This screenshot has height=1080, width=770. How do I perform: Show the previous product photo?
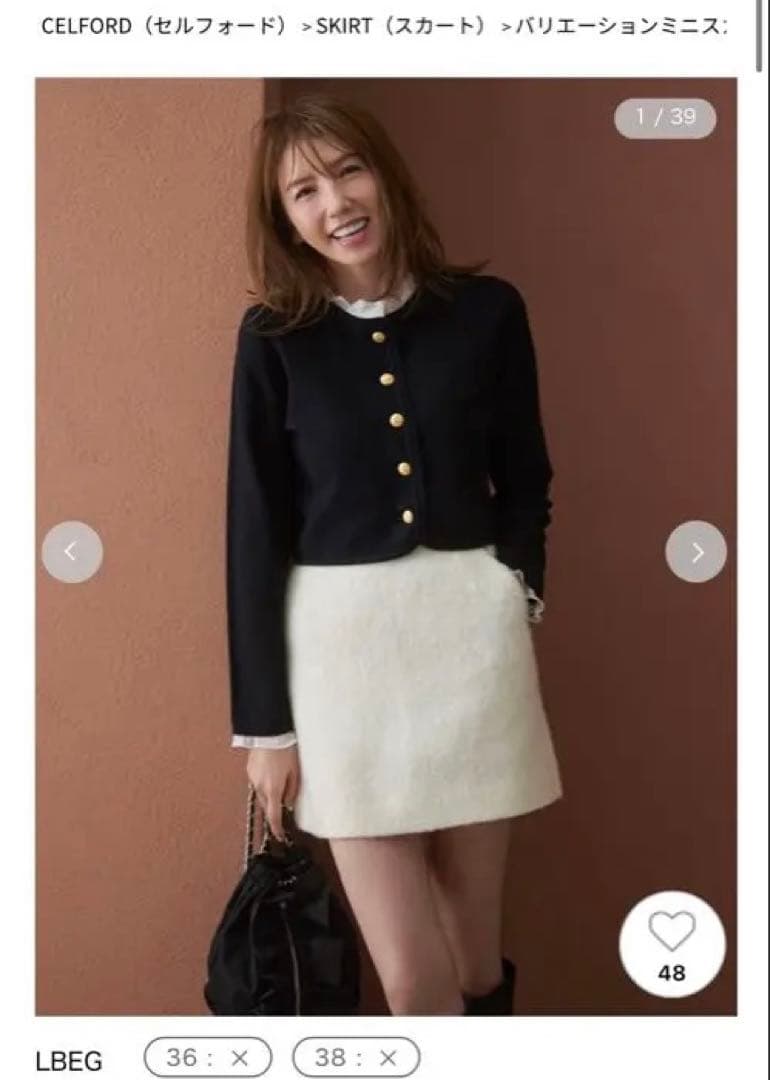point(72,552)
